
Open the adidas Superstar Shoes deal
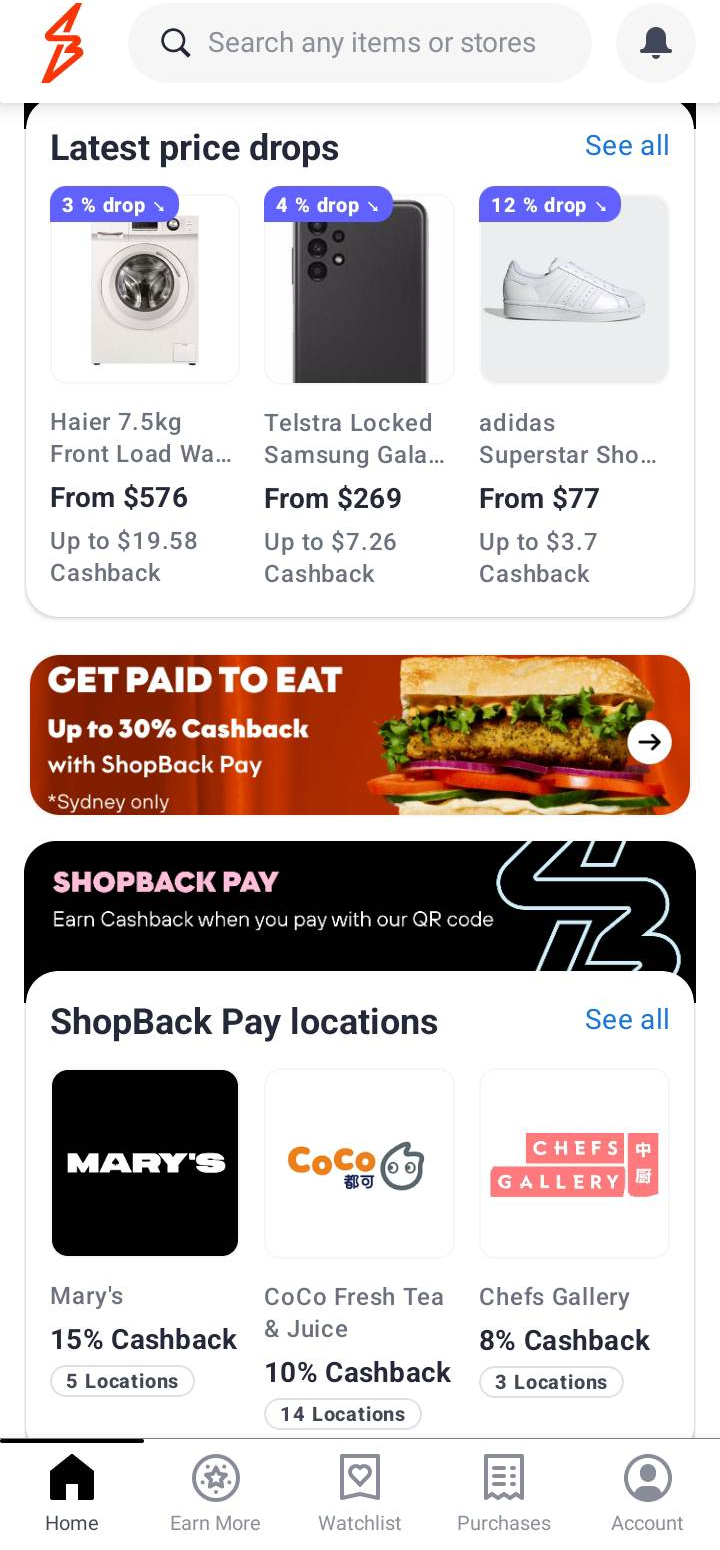pyautogui.click(x=574, y=290)
